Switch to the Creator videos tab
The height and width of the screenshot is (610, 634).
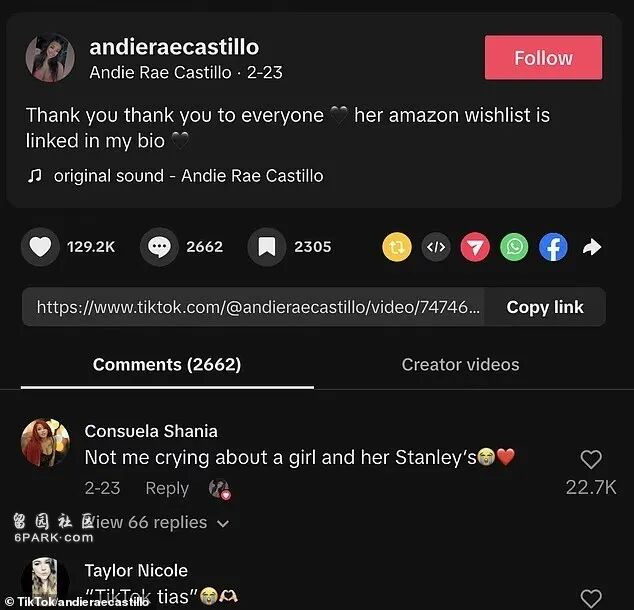[460, 364]
